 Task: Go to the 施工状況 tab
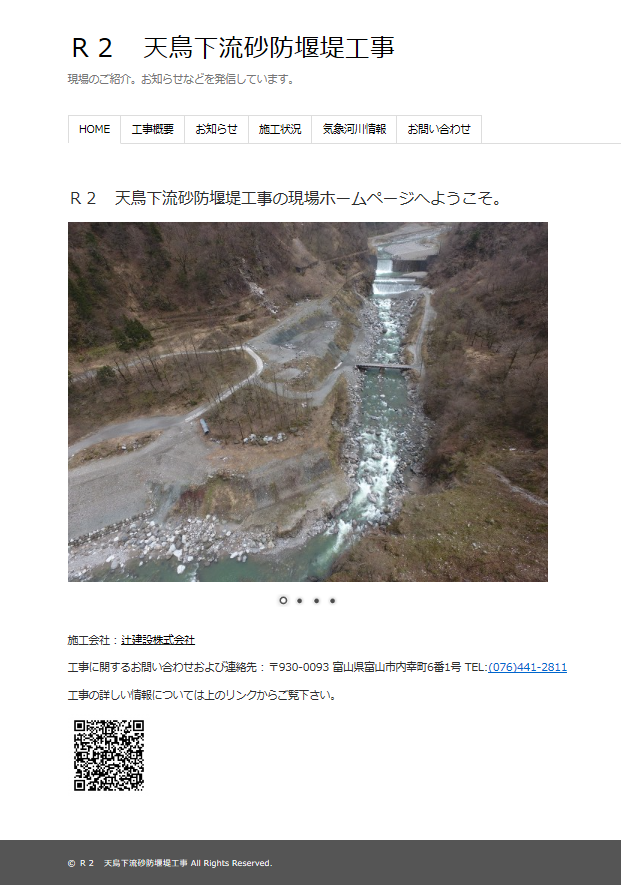coord(280,130)
